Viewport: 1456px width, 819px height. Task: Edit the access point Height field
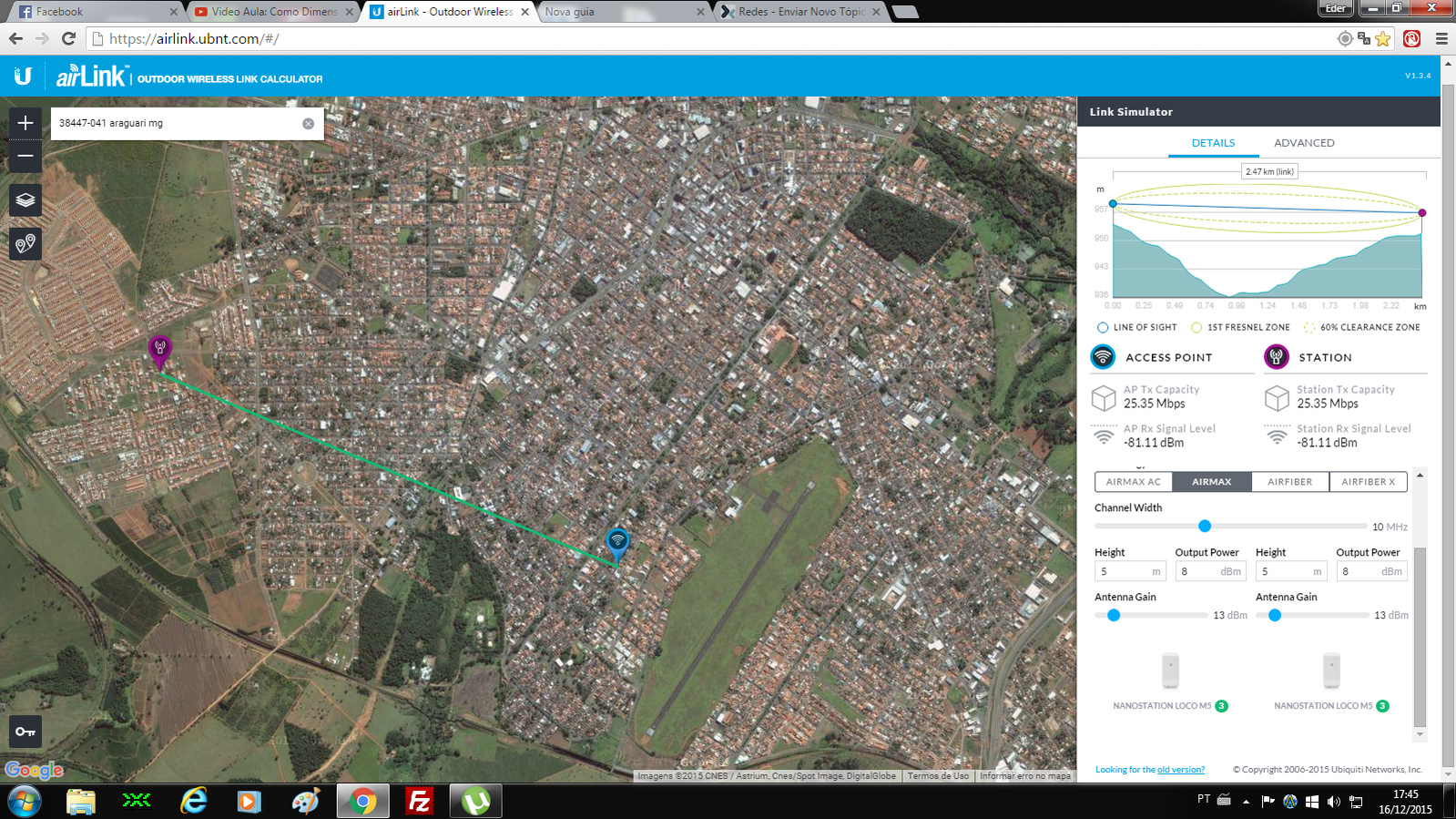(x=1123, y=571)
